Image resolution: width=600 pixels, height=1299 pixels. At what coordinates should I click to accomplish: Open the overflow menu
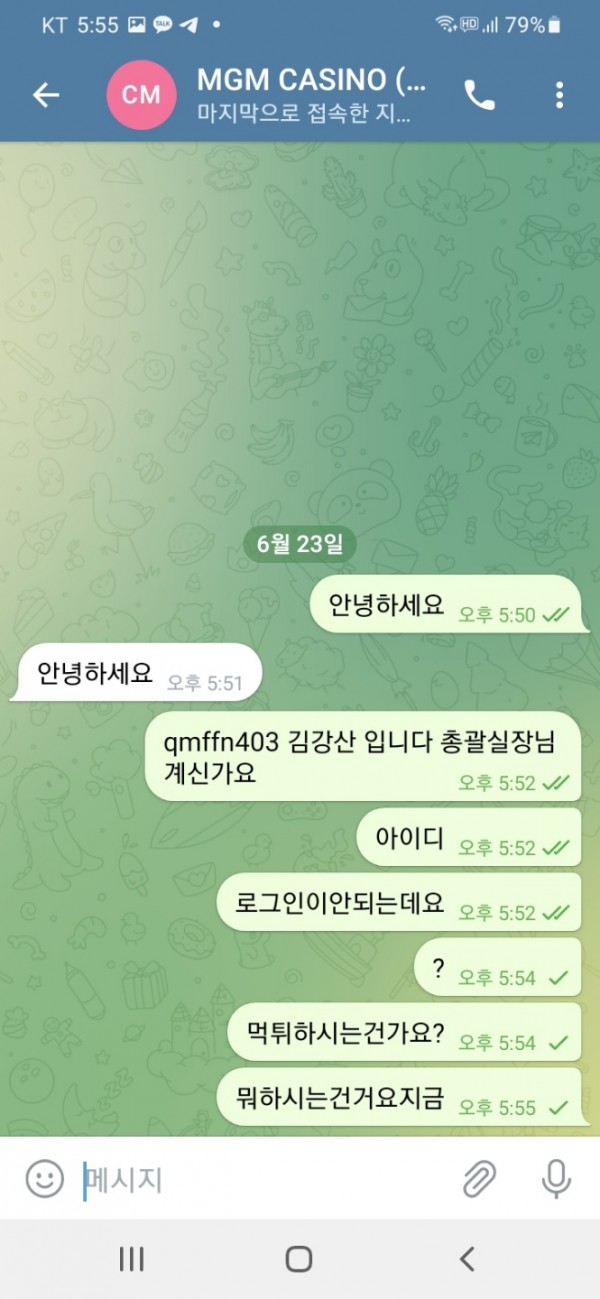(559, 95)
